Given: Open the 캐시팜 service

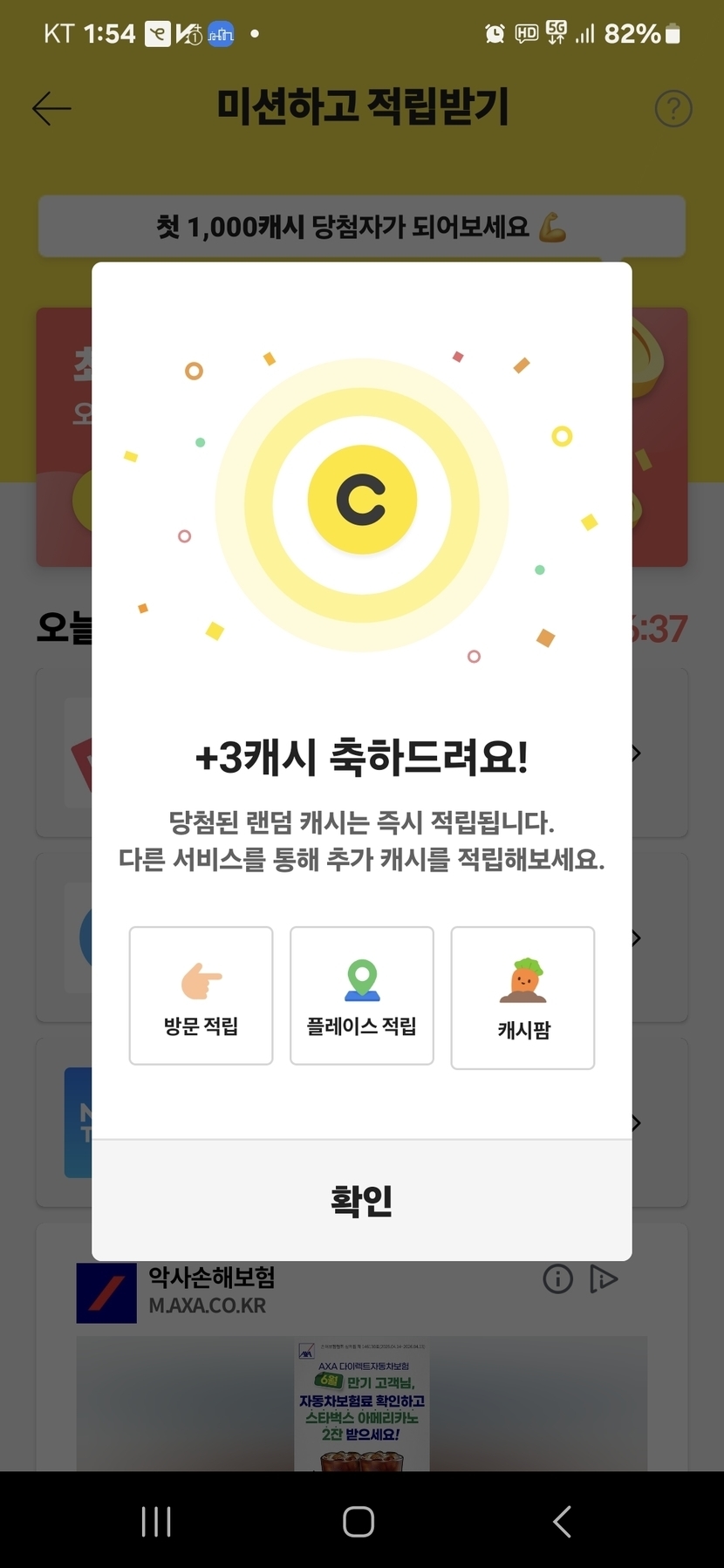Looking at the screenshot, I should pos(523,998).
